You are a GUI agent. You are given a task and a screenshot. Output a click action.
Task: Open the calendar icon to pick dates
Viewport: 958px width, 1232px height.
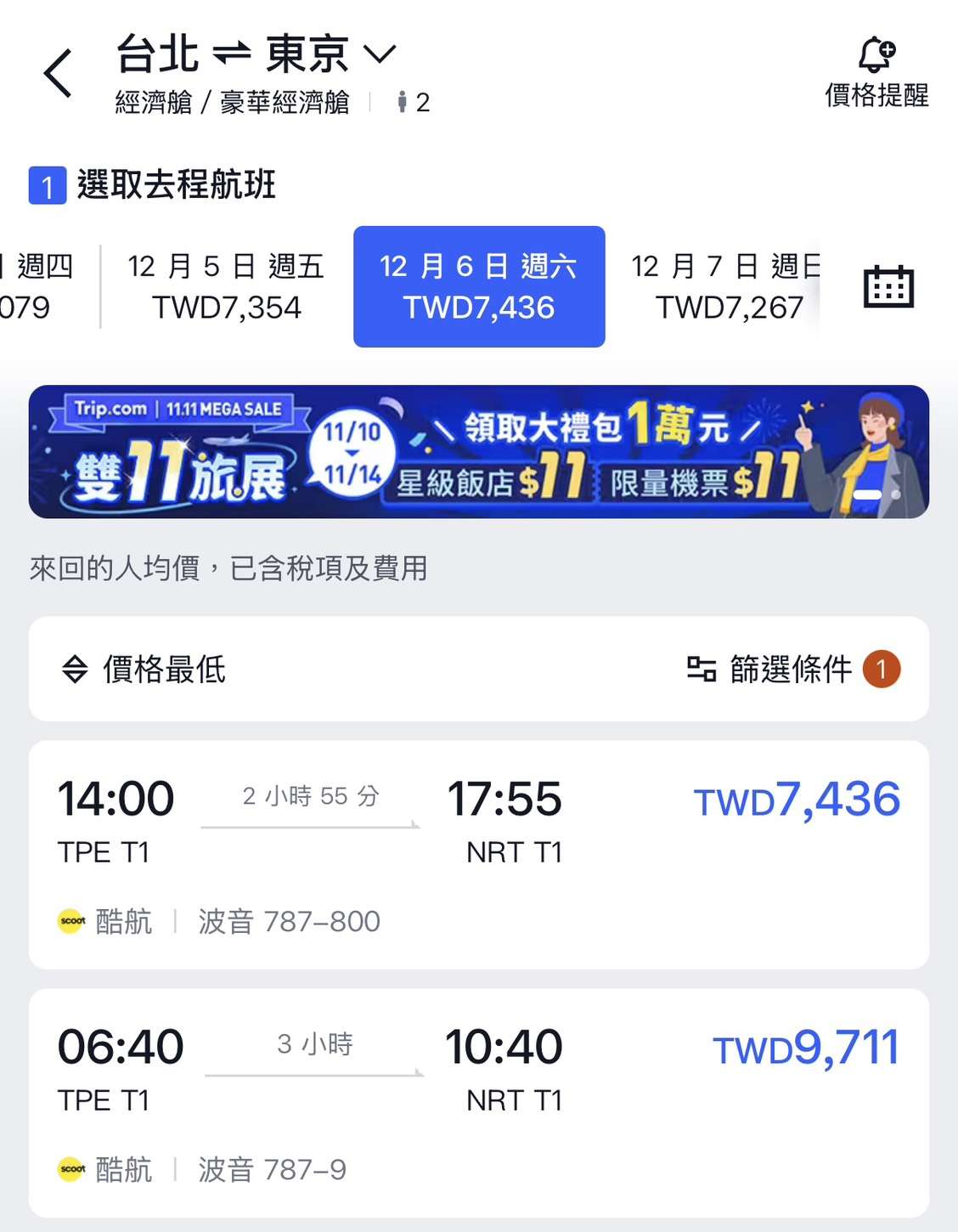tap(888, 286)
